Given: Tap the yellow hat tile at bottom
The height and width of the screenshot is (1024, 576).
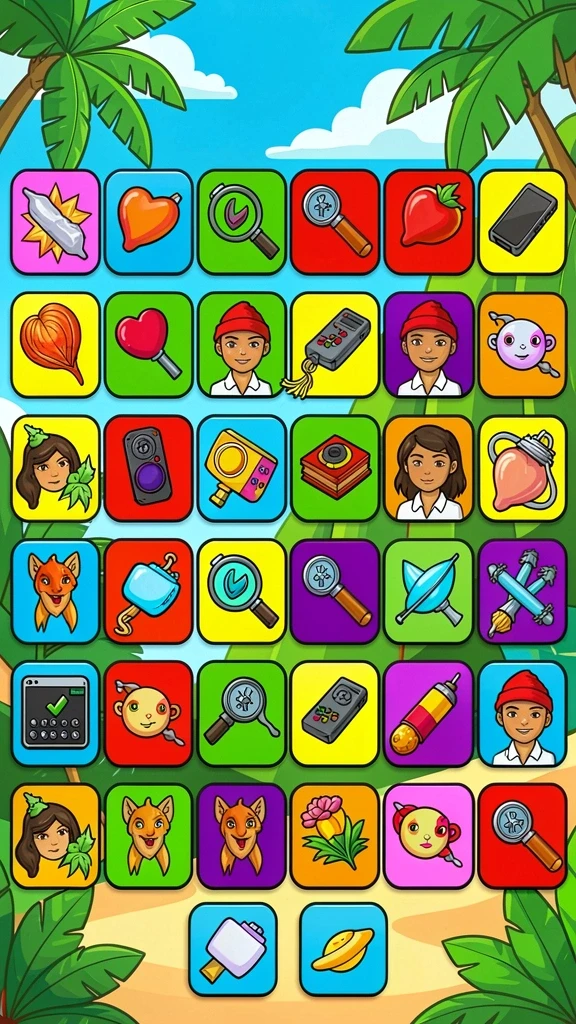Looking at the screenshot, I should coord(344,950).
